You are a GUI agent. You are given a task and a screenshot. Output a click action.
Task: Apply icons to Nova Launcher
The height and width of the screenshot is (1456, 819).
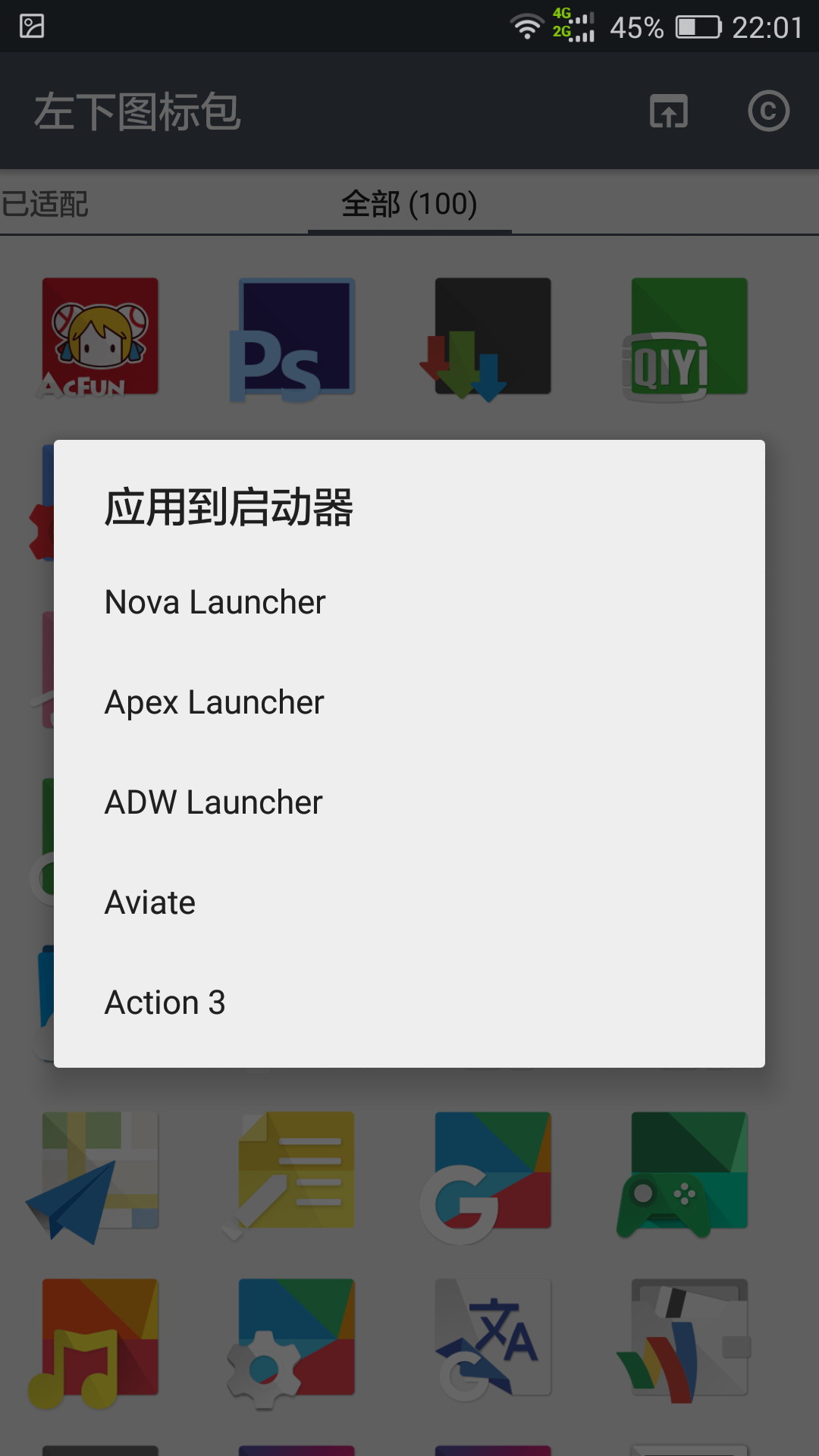point(214,601)
